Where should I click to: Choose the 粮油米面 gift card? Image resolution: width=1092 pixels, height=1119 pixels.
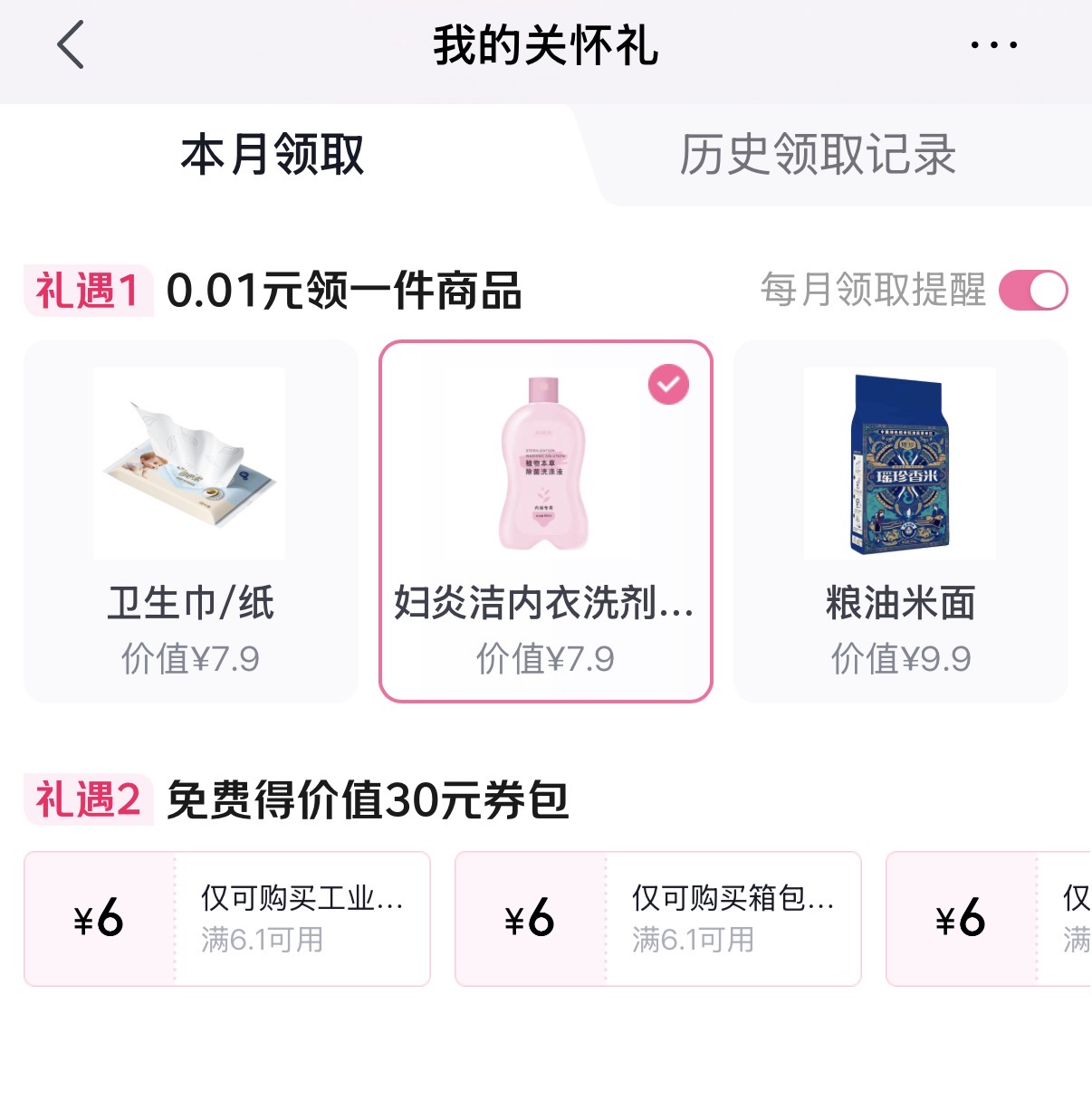[x=901, y=521]
